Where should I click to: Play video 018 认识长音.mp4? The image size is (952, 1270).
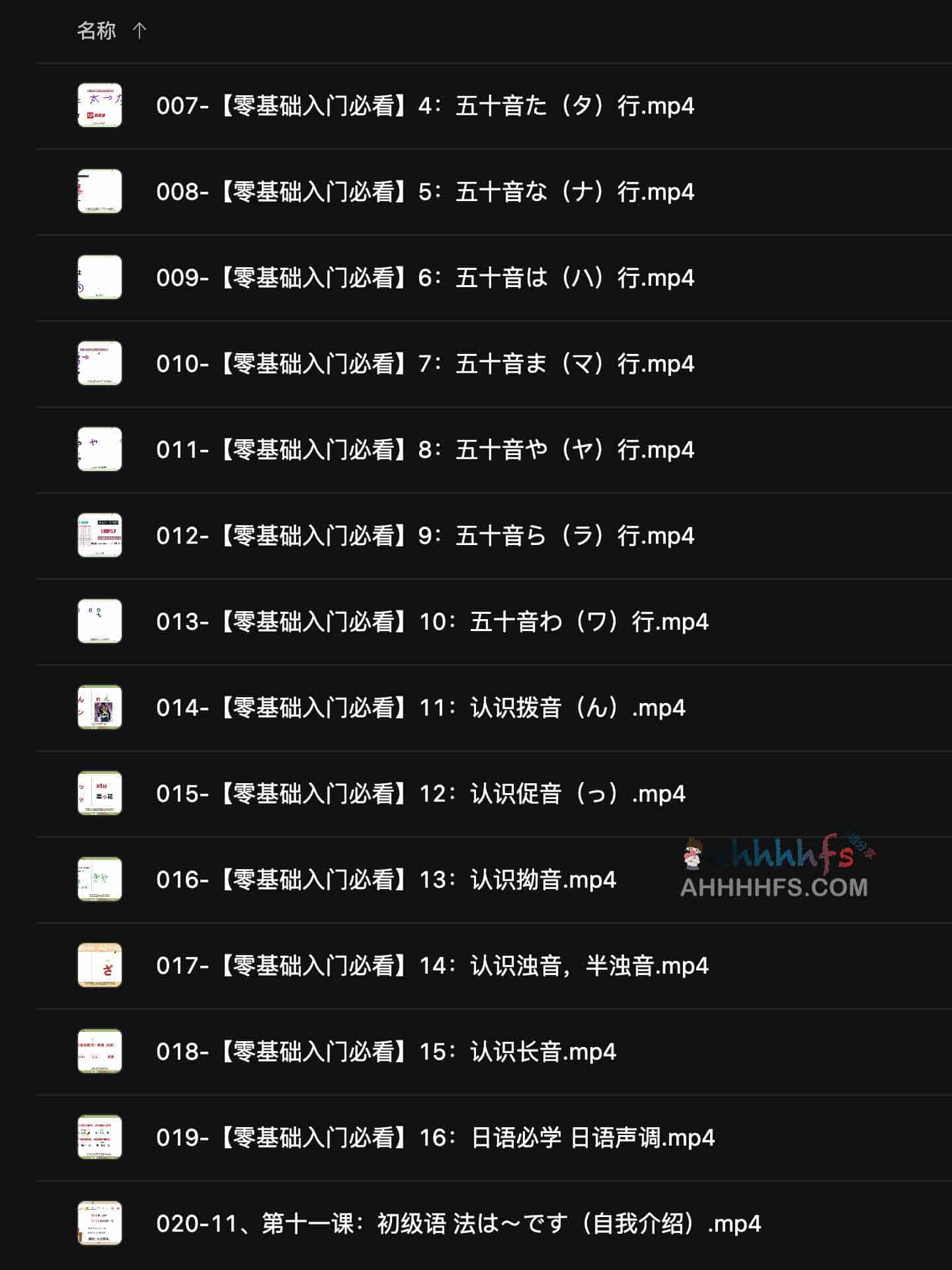(x=386, y=1052)
